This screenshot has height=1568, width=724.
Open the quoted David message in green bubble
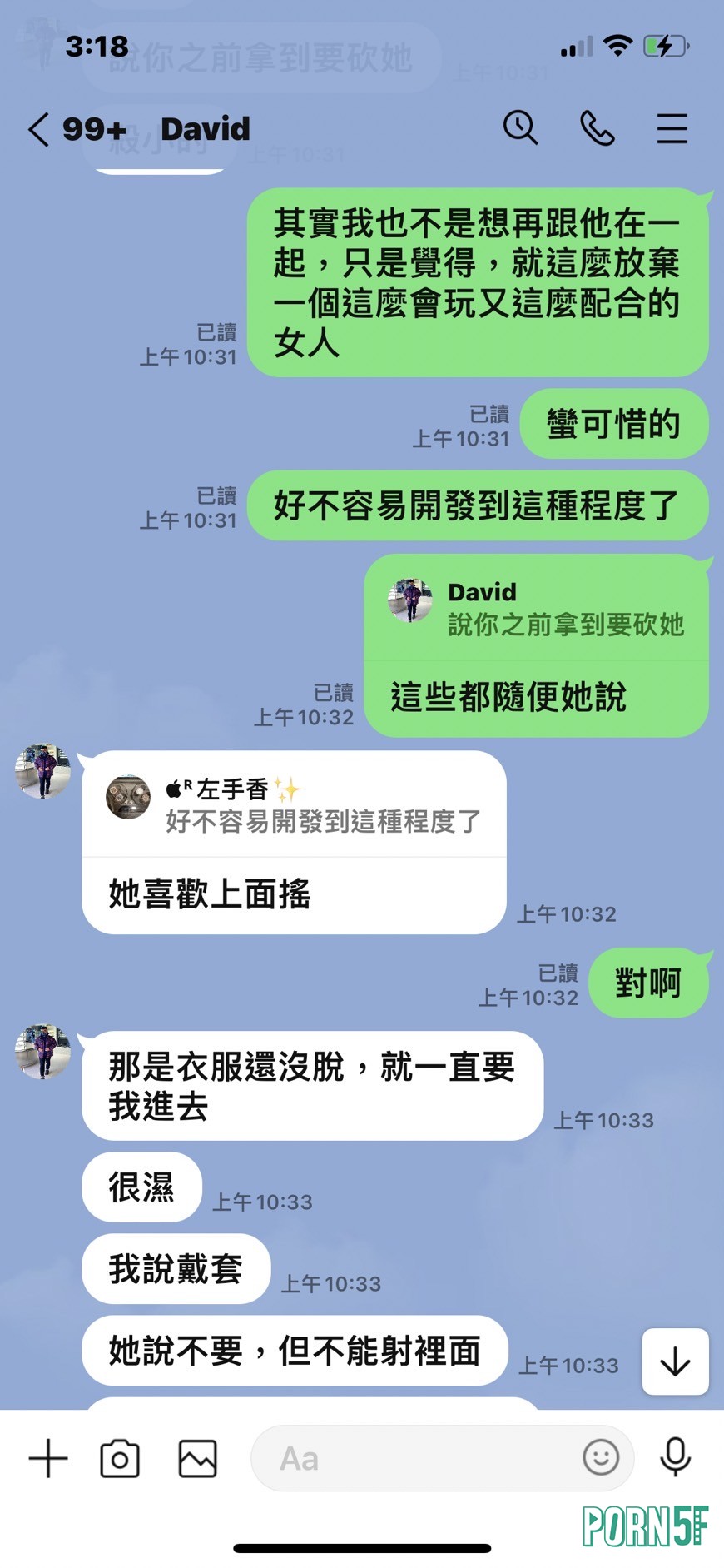coord(537,610)
